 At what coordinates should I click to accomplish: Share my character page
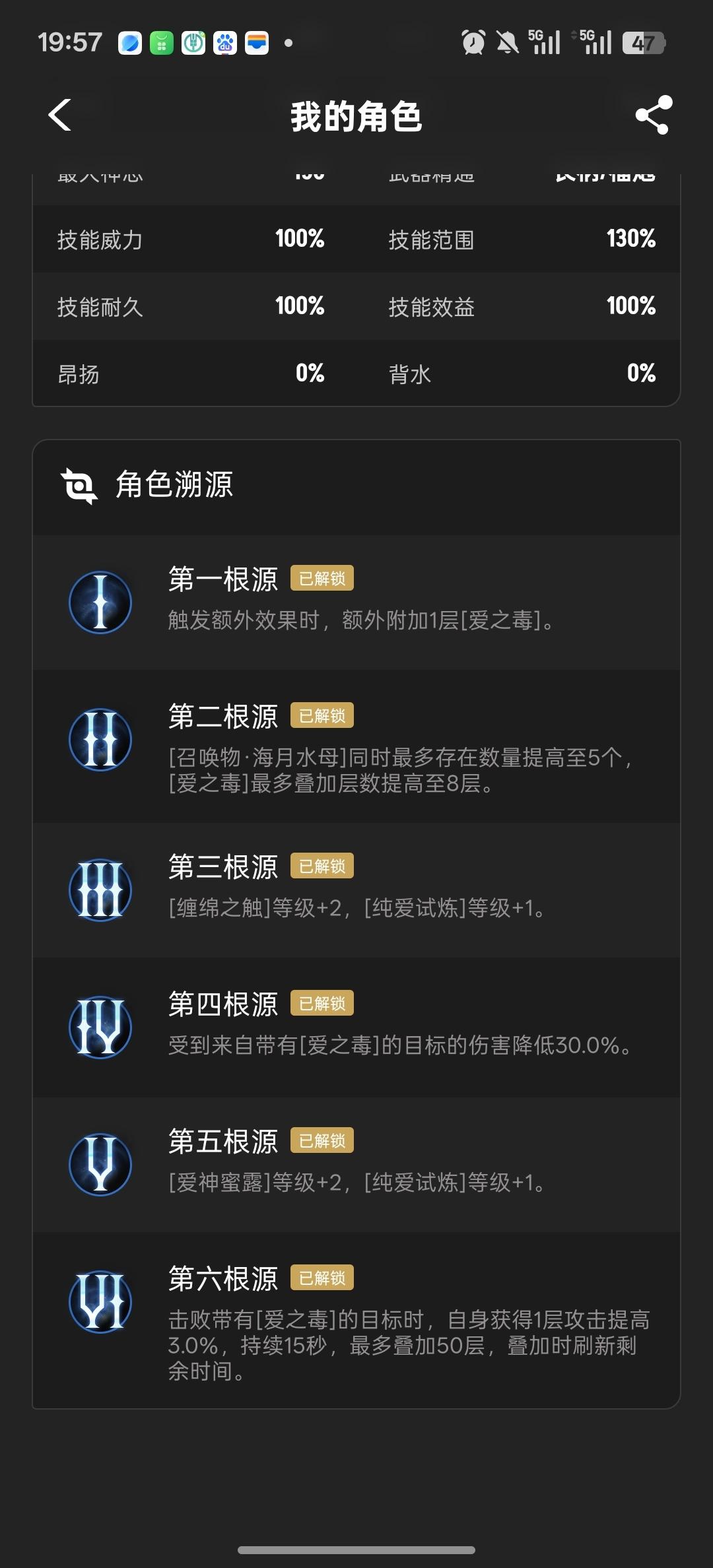click(653, 115)
